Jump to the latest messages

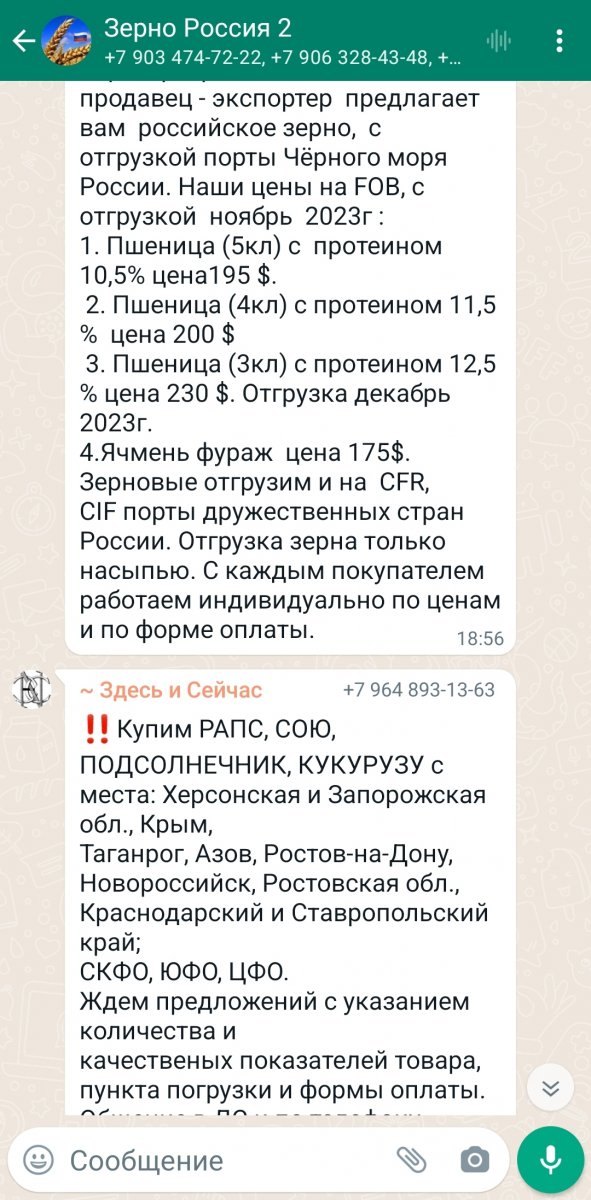click(549, 1088)
